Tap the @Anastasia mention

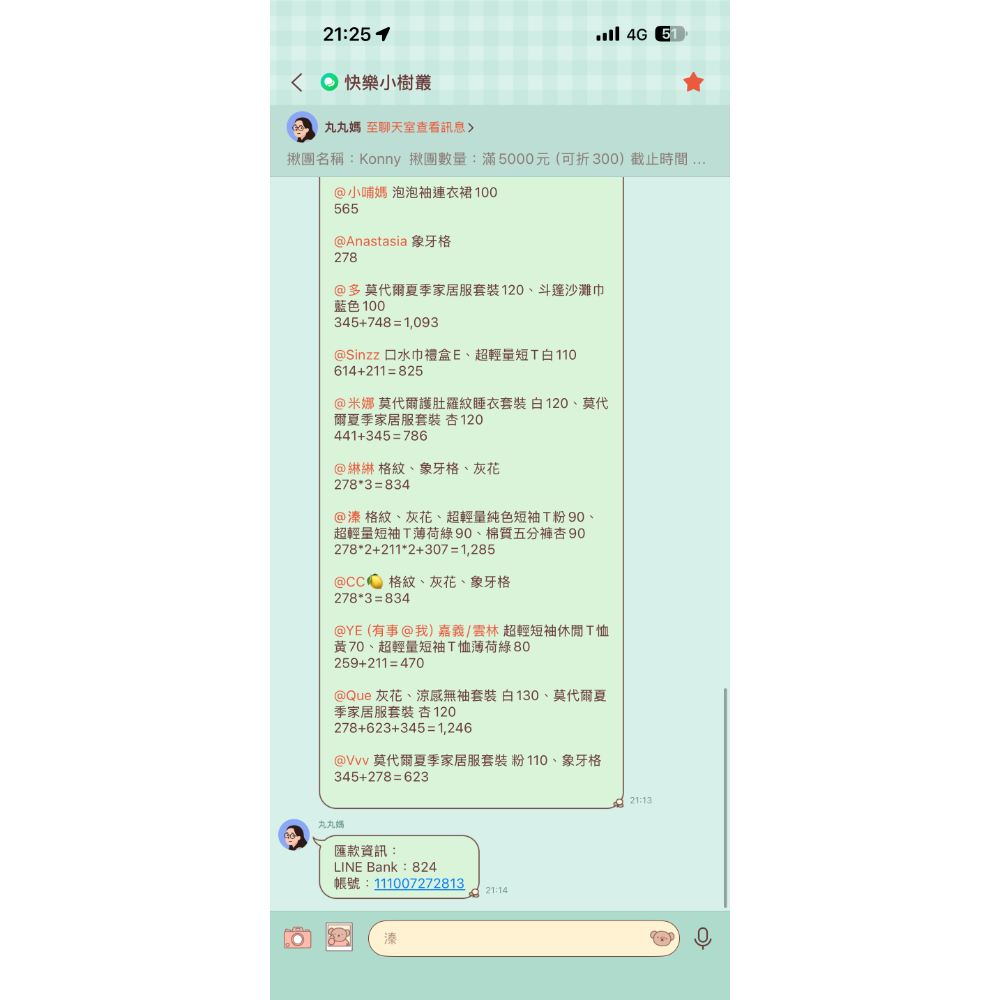pyautogui.click(x=371, y=241)
